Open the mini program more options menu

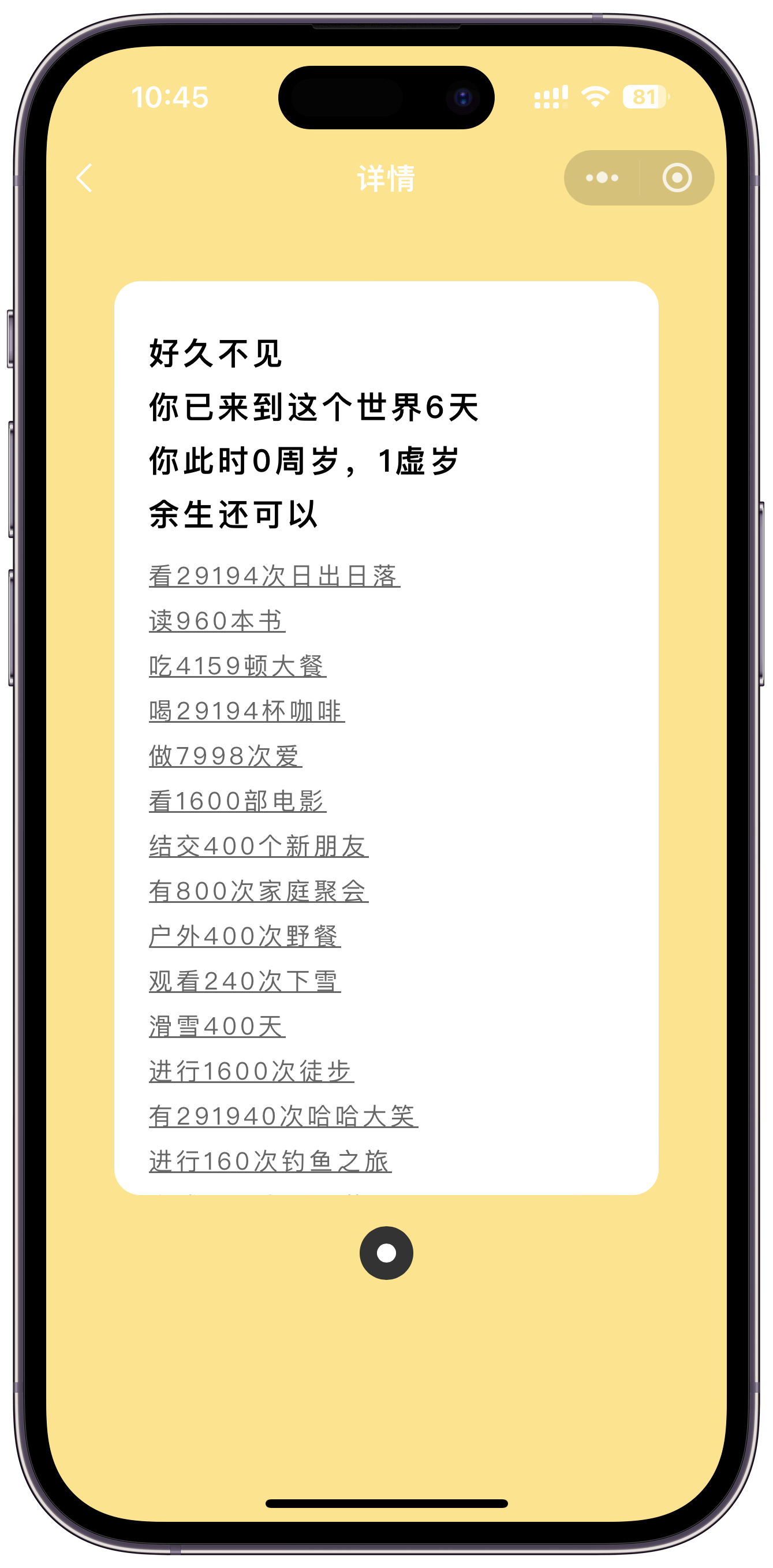click(x=602, y=178)
